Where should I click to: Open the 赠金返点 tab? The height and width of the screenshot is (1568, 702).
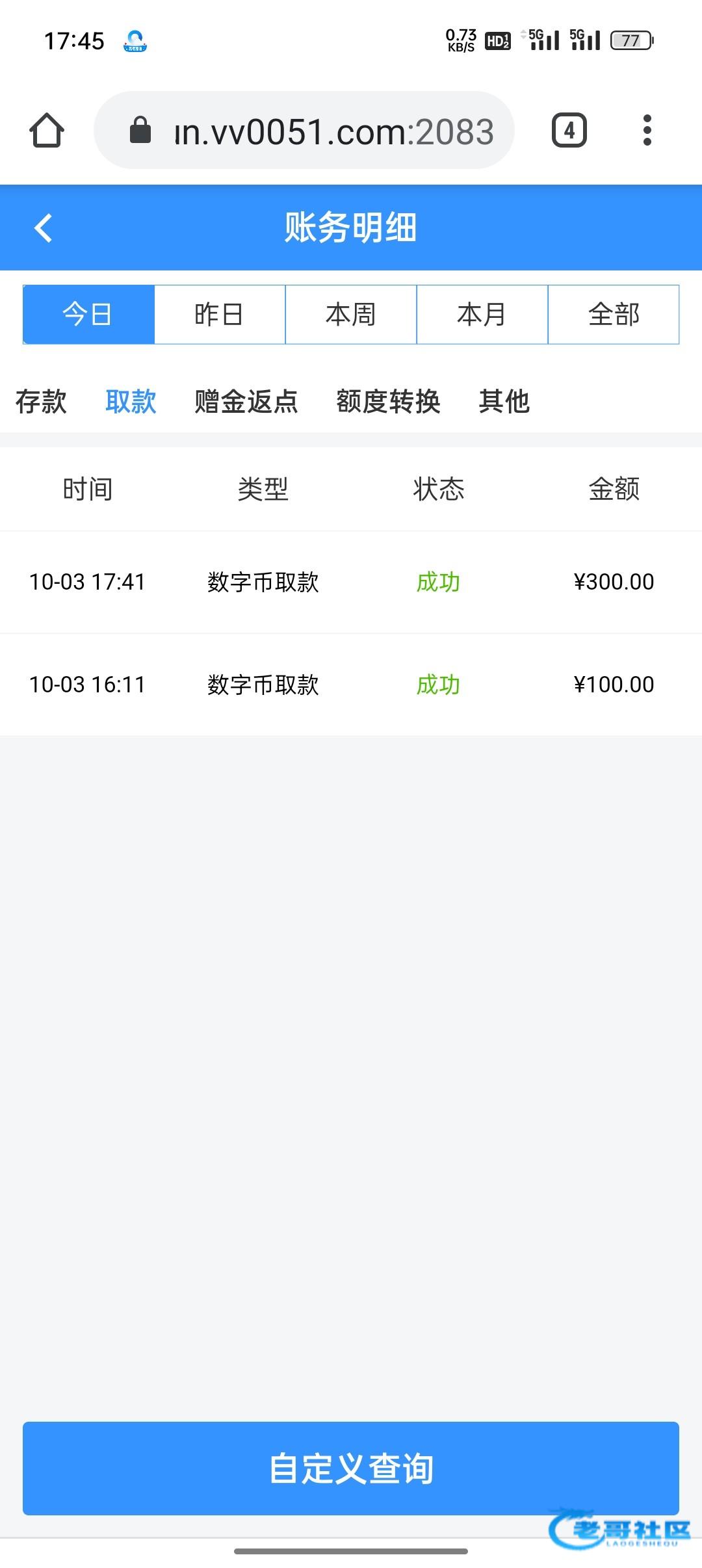[246, 401]
